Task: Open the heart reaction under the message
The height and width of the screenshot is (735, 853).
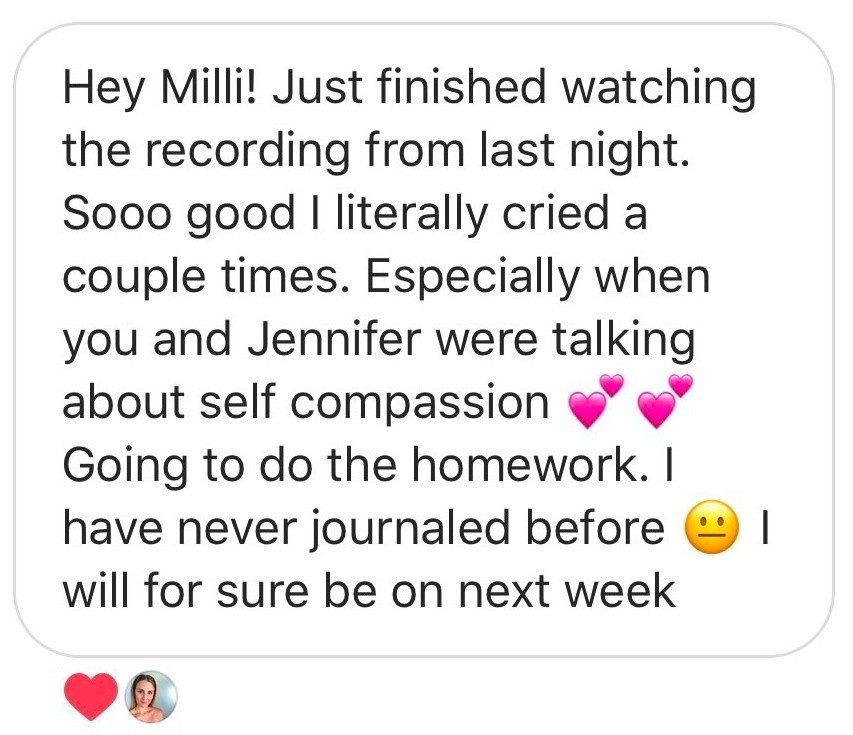Action: [90, 696]
